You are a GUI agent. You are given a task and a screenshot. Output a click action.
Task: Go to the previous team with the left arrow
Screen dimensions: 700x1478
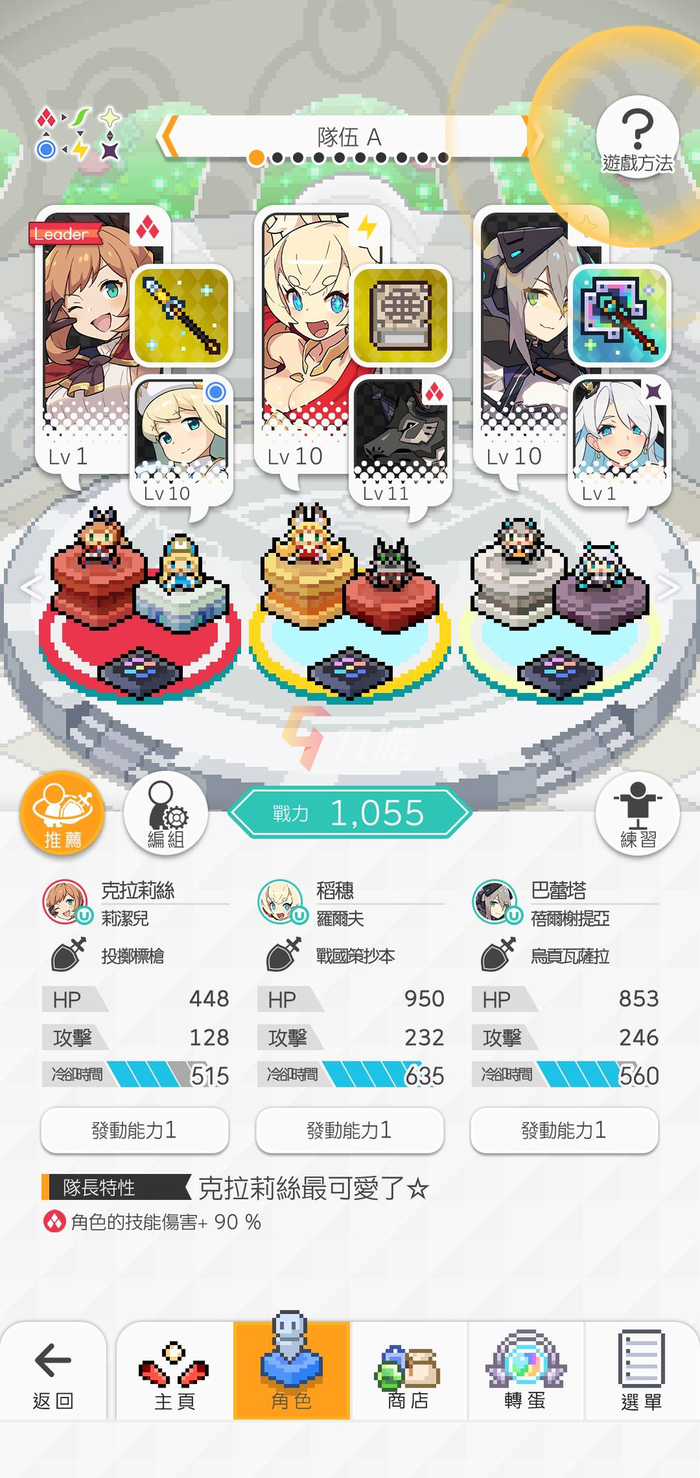170,137
